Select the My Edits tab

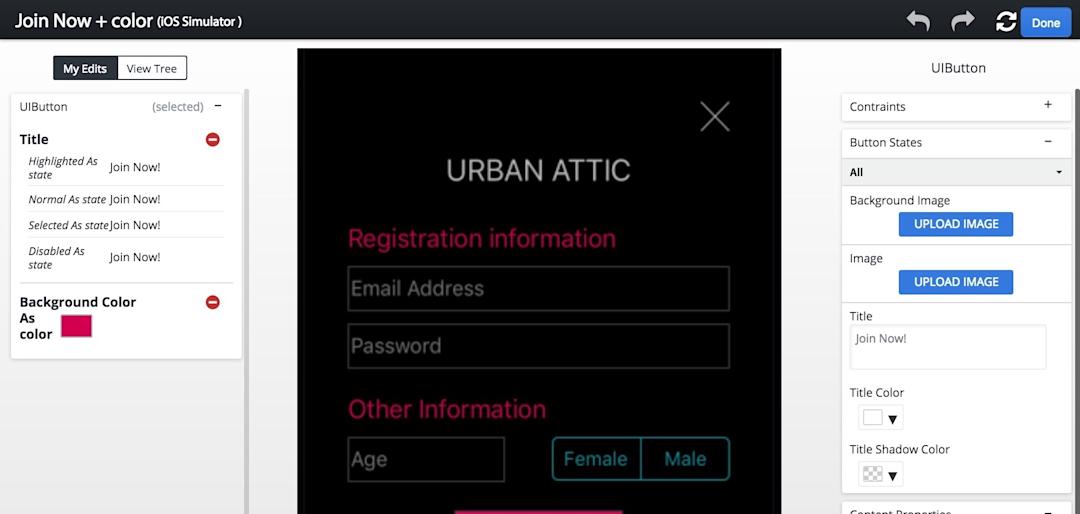(x=85, y=68)
